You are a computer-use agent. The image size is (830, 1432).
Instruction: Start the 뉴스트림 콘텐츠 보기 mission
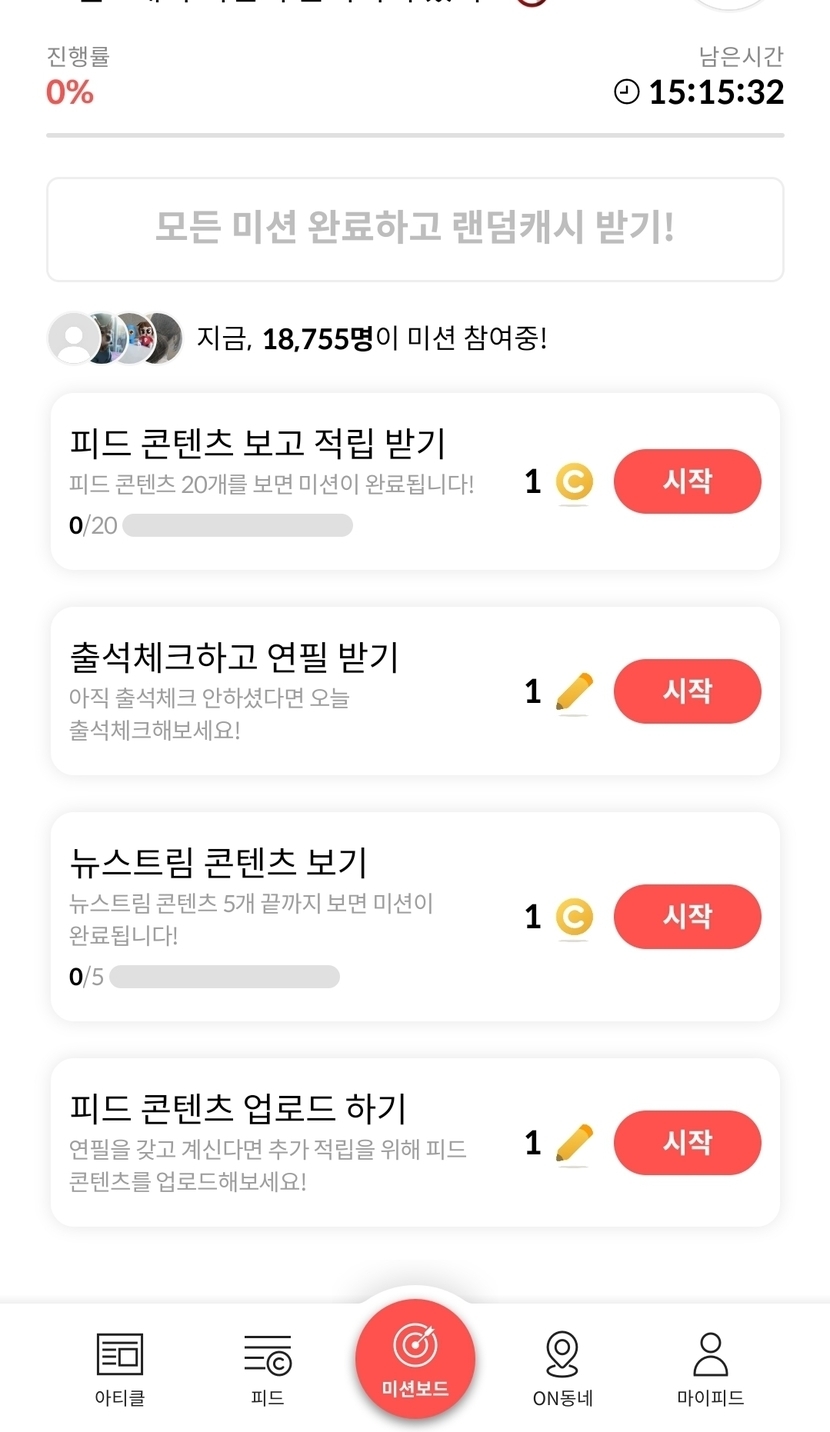(687, 916)
